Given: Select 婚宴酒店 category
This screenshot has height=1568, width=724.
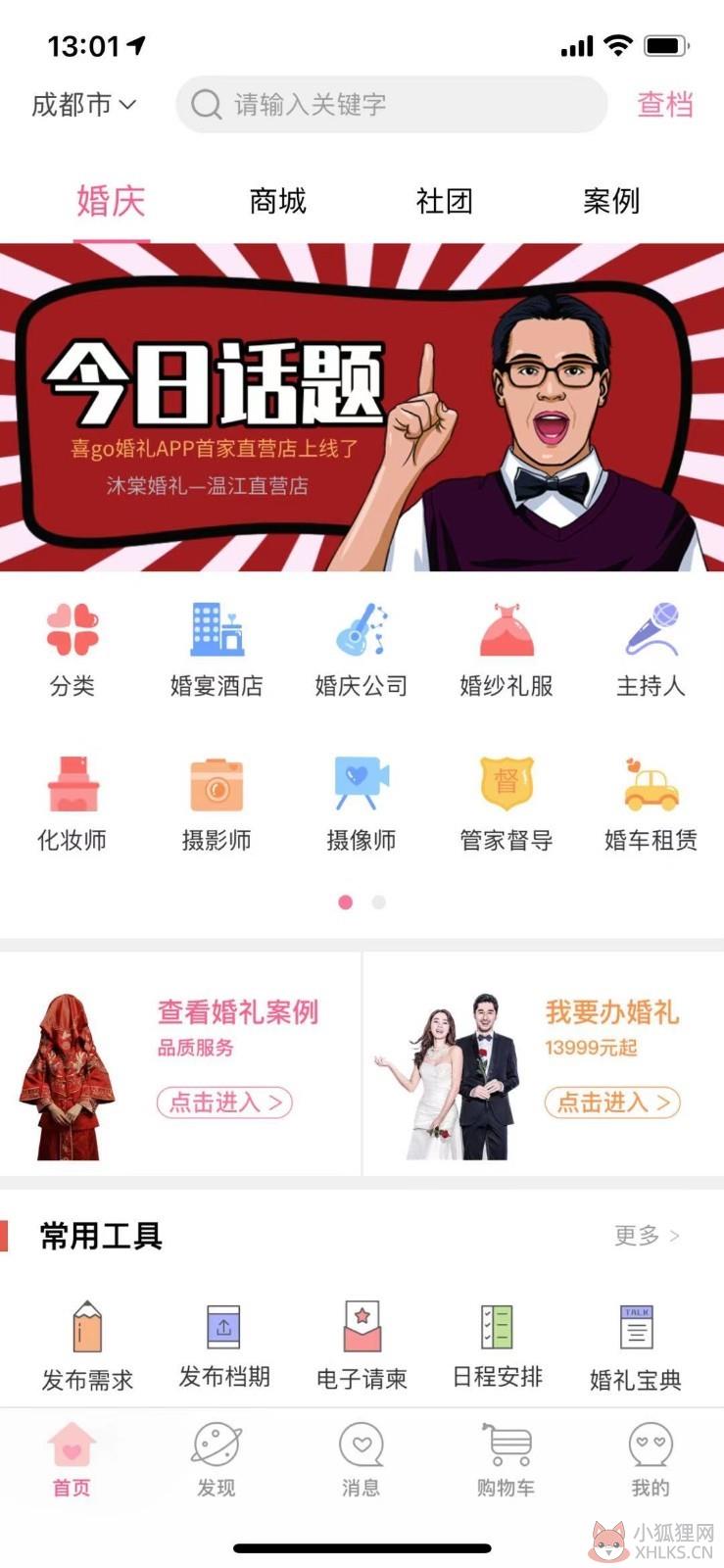Looking at the screenshot, I should click(x=217, y=651).
